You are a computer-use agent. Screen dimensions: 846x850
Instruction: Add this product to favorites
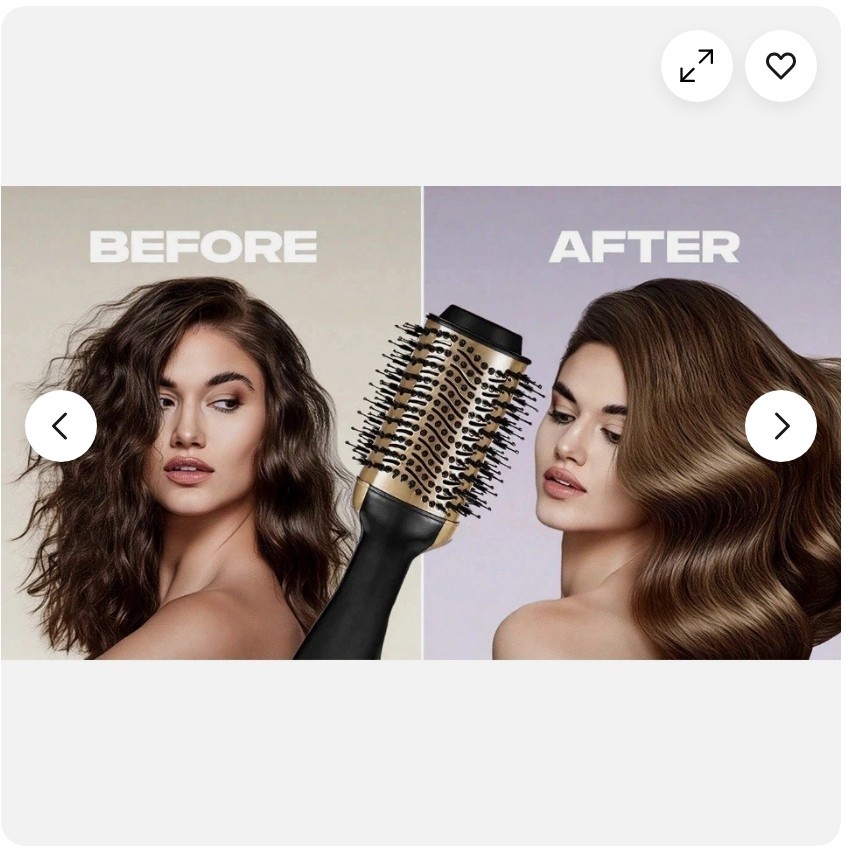point(780,66)
